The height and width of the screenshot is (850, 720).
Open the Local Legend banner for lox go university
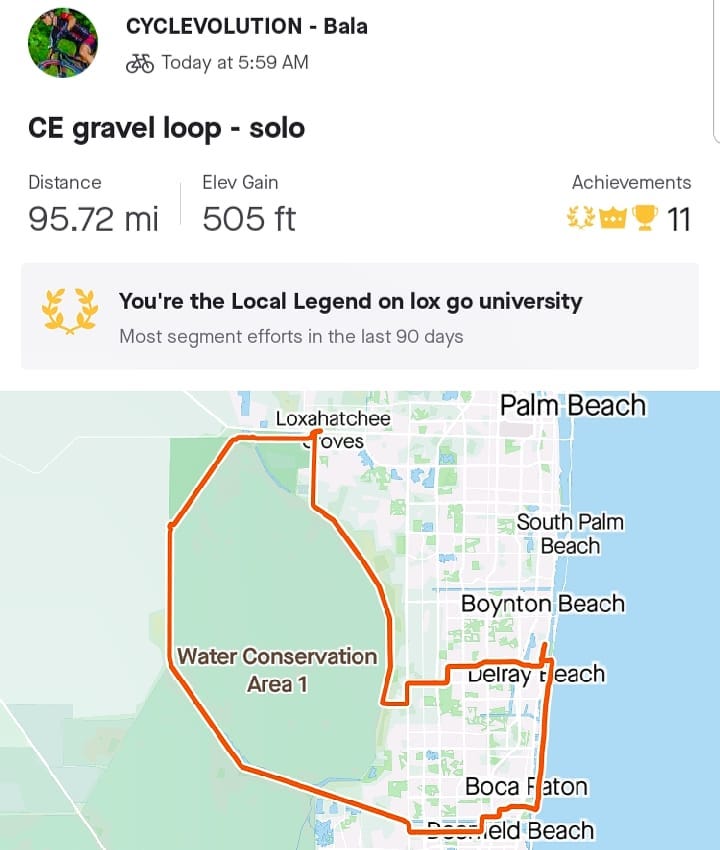pos(360,316)
